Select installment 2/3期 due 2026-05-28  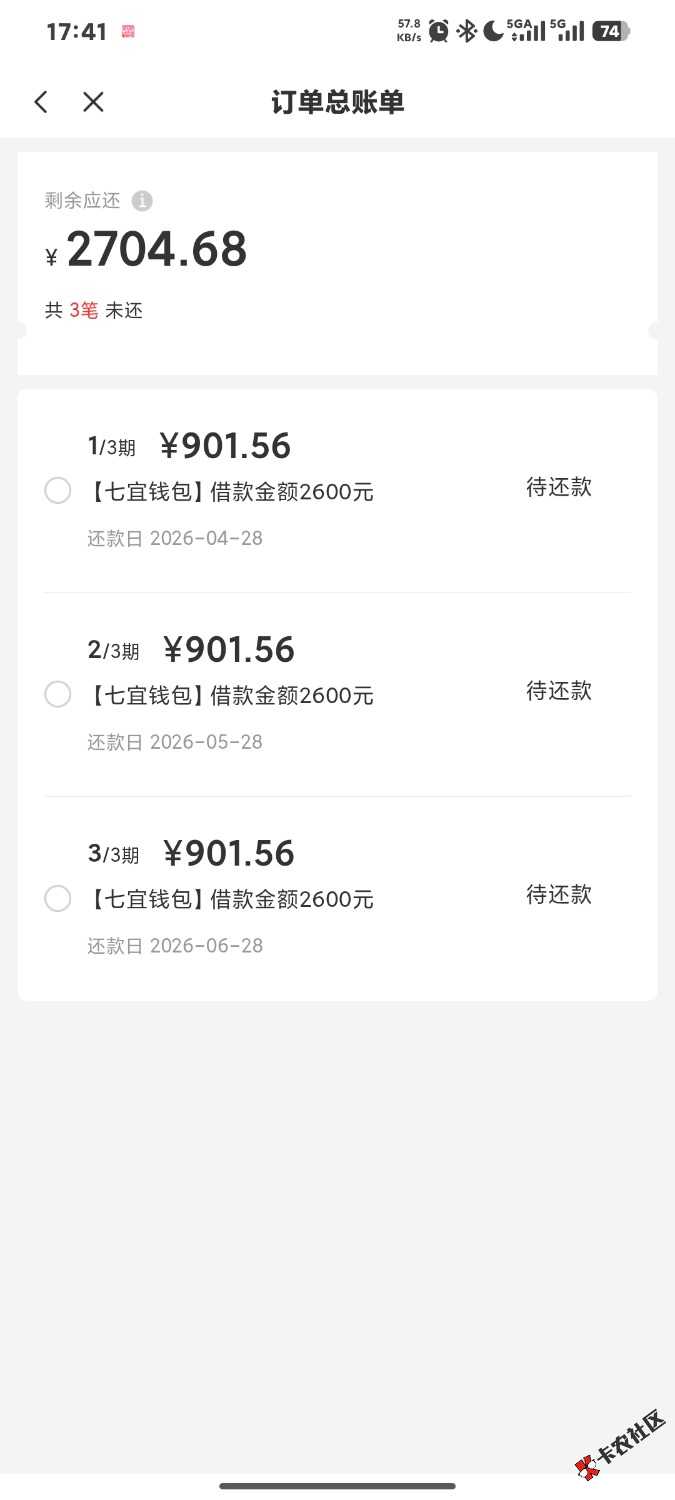click(x=58, y=694)
